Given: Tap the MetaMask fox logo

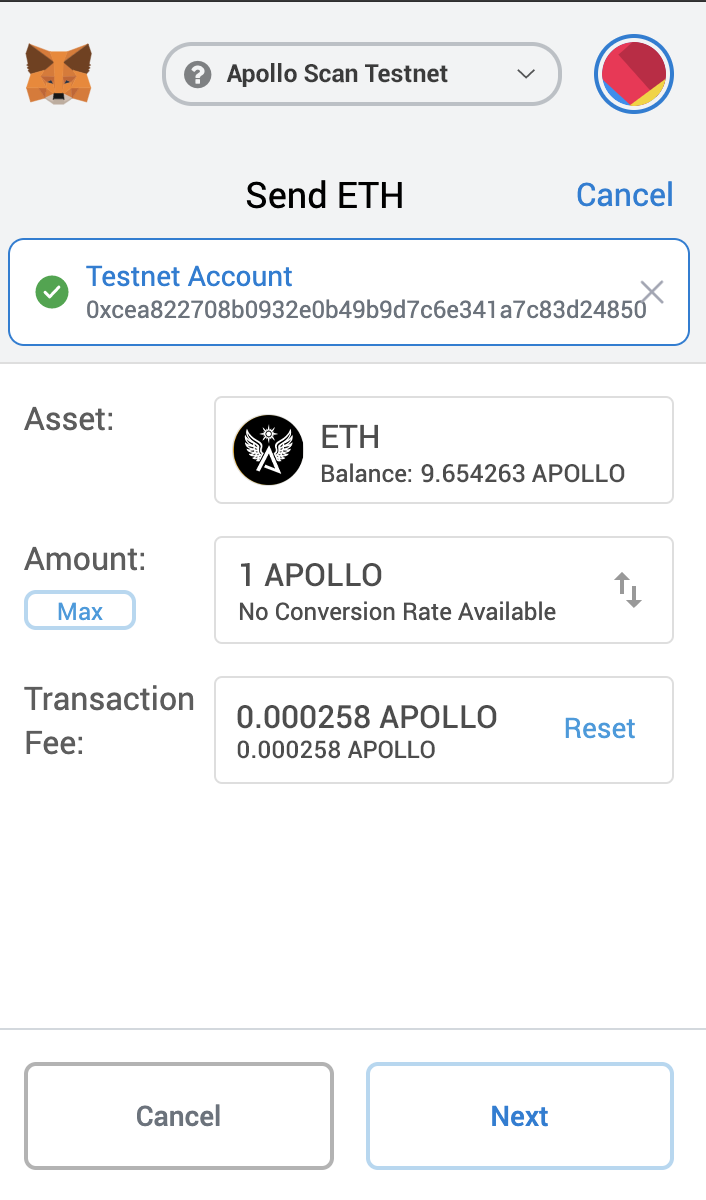Looking at the screenshot, I should click(x=59, y=74).
